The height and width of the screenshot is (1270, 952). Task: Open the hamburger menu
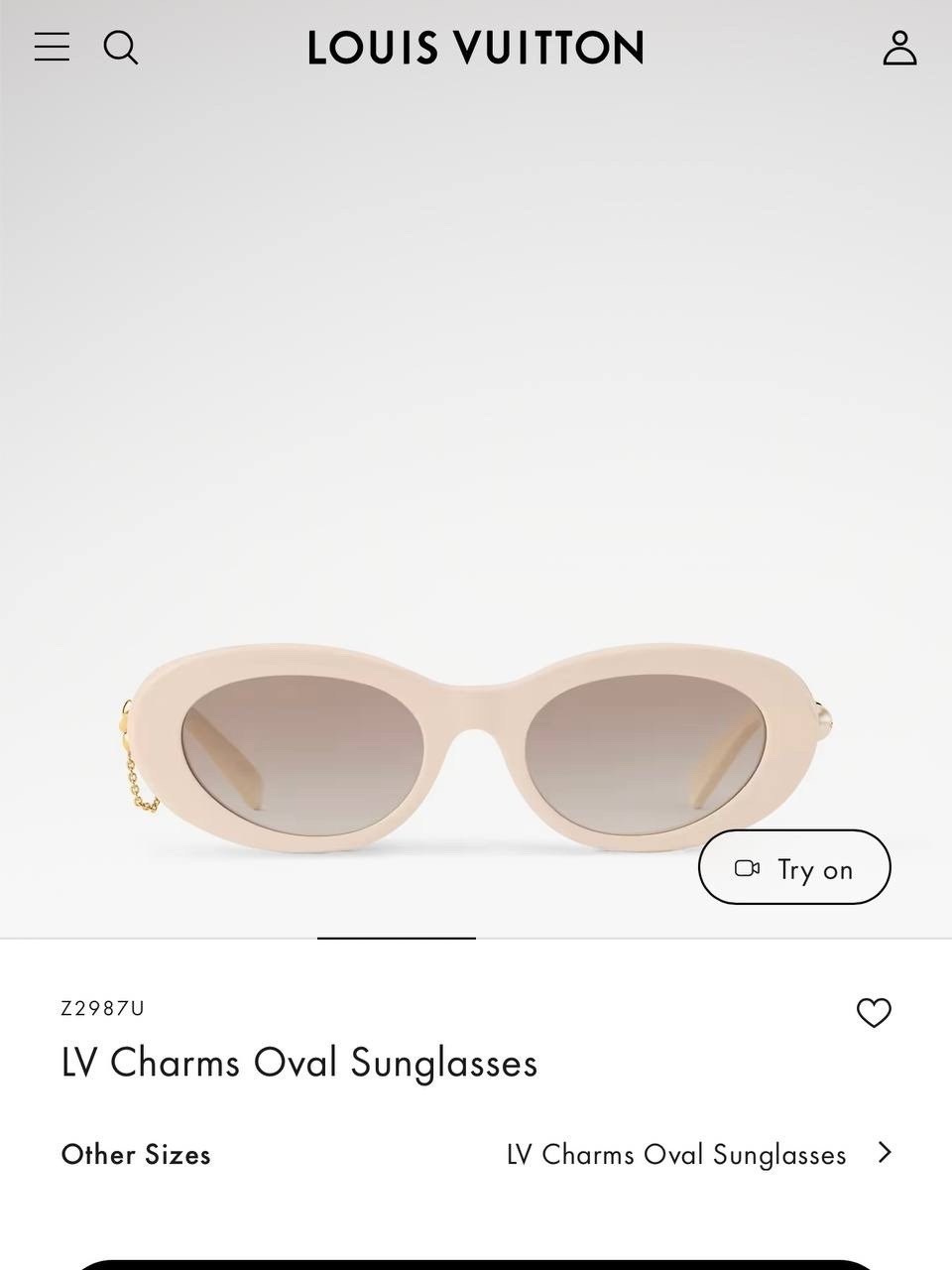click(52, 47)
